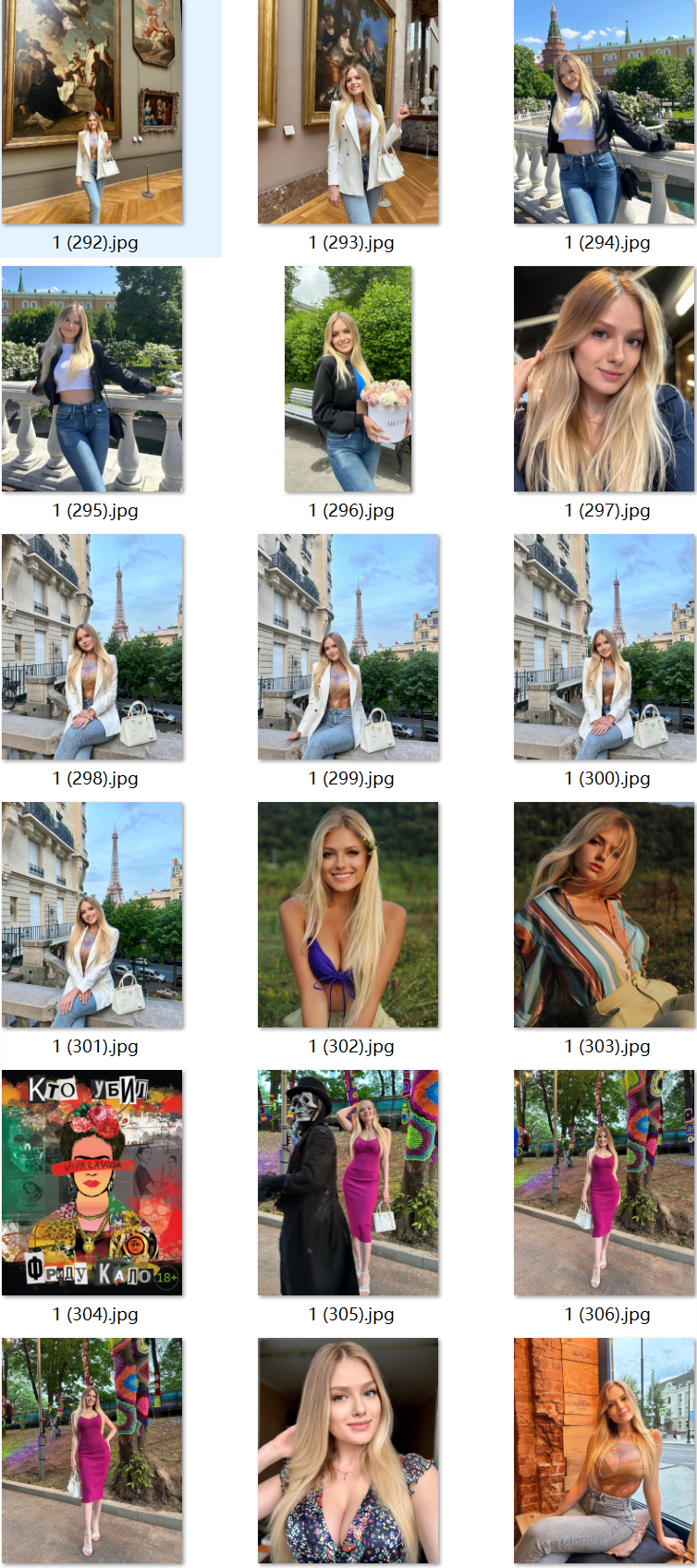Viewport: 697px width, 1568px height.
Task: Open the poster file 1 (304).jpg
Action: (92, 1183)
